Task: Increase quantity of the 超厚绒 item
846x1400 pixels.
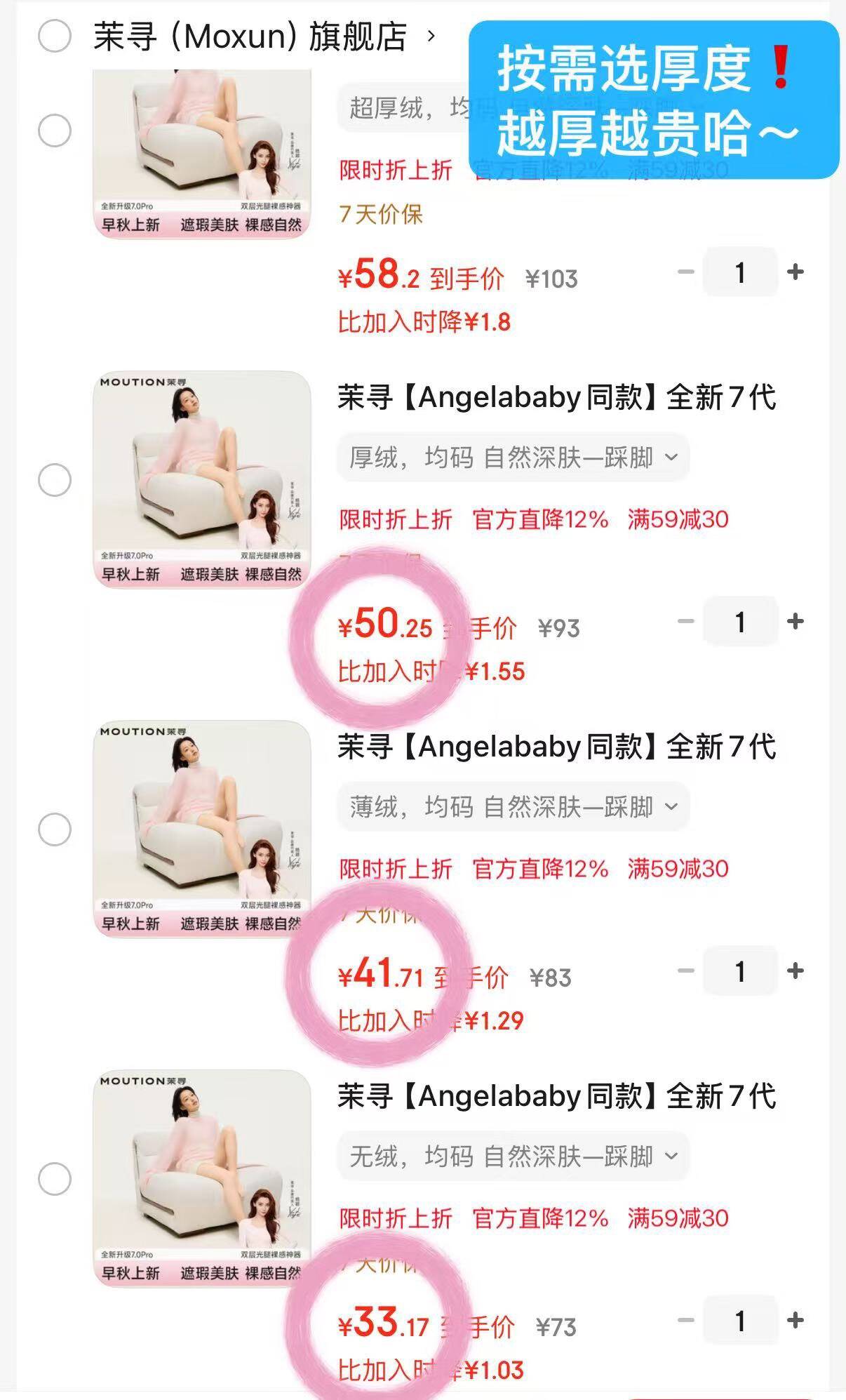Action: (x=793, y=273)
